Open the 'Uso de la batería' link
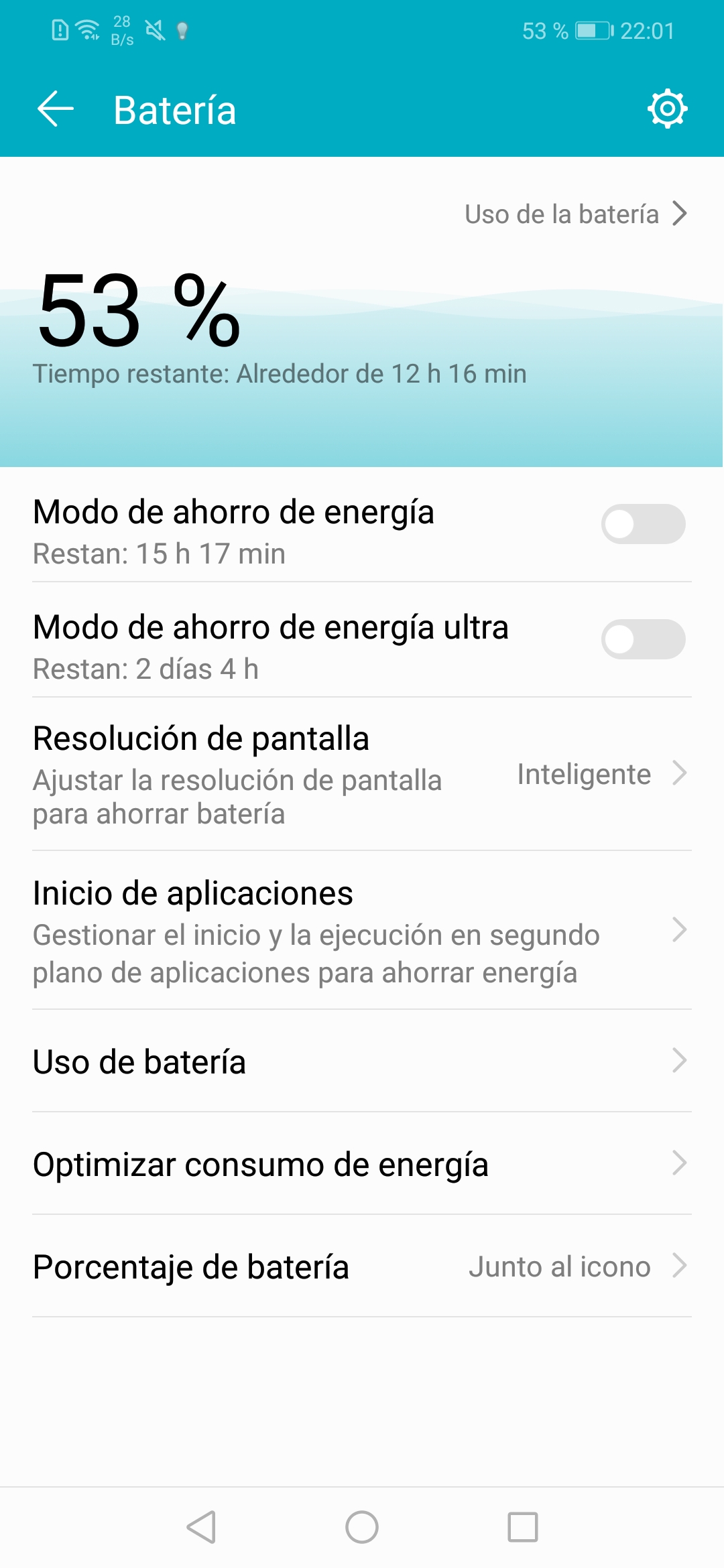724x1568 pixels. coord(575,214)
